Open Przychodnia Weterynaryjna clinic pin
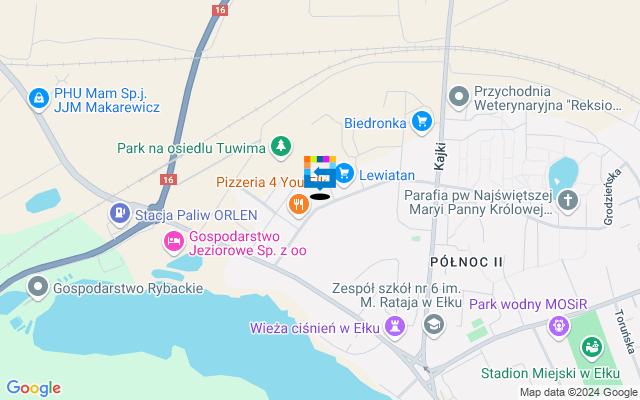This screenshot has height=400, width=640. (459, 96)
